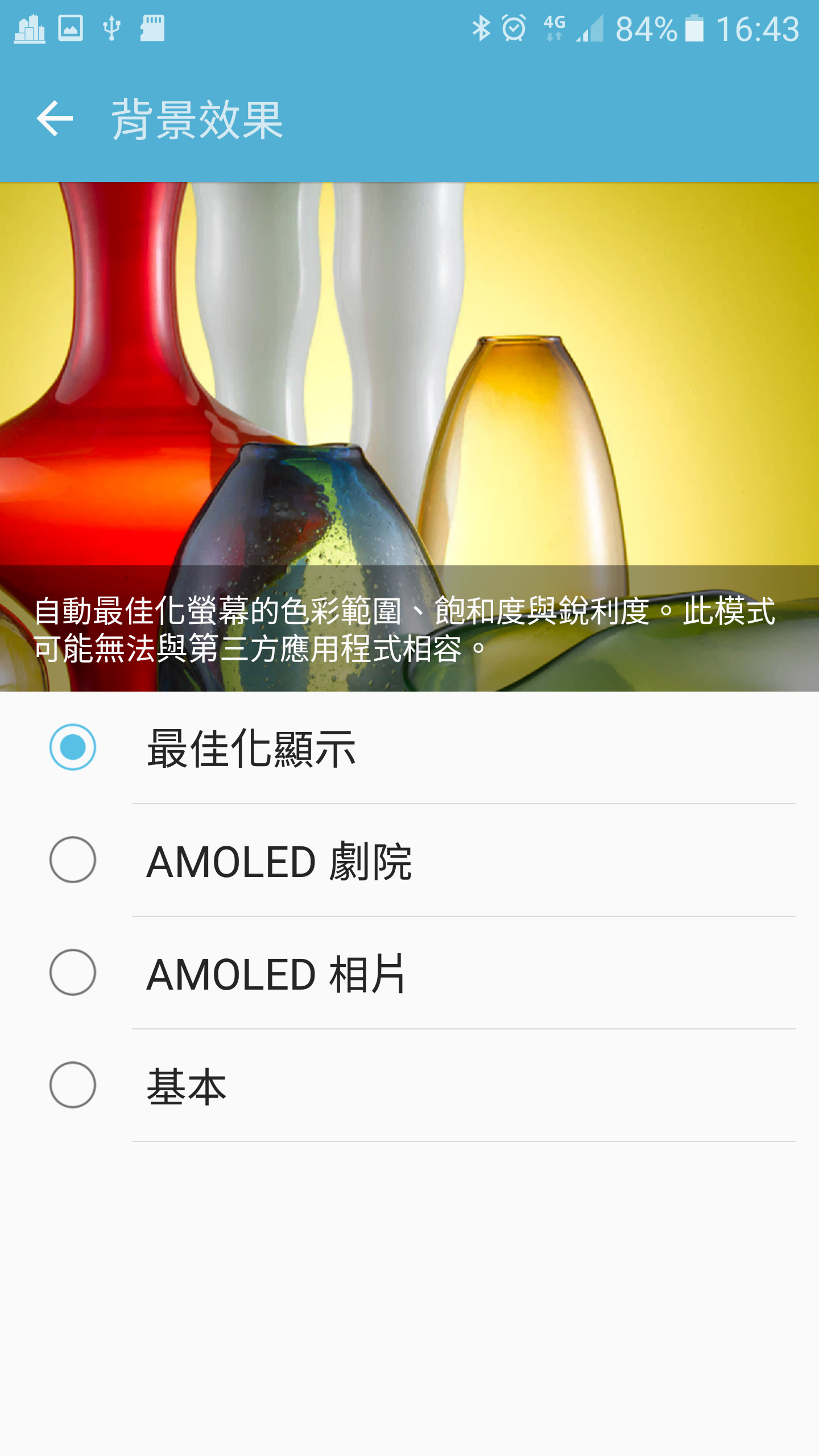Go back from 背景效果 screen
This screenshot has width=819, height=1456.
tap(55, 118)
